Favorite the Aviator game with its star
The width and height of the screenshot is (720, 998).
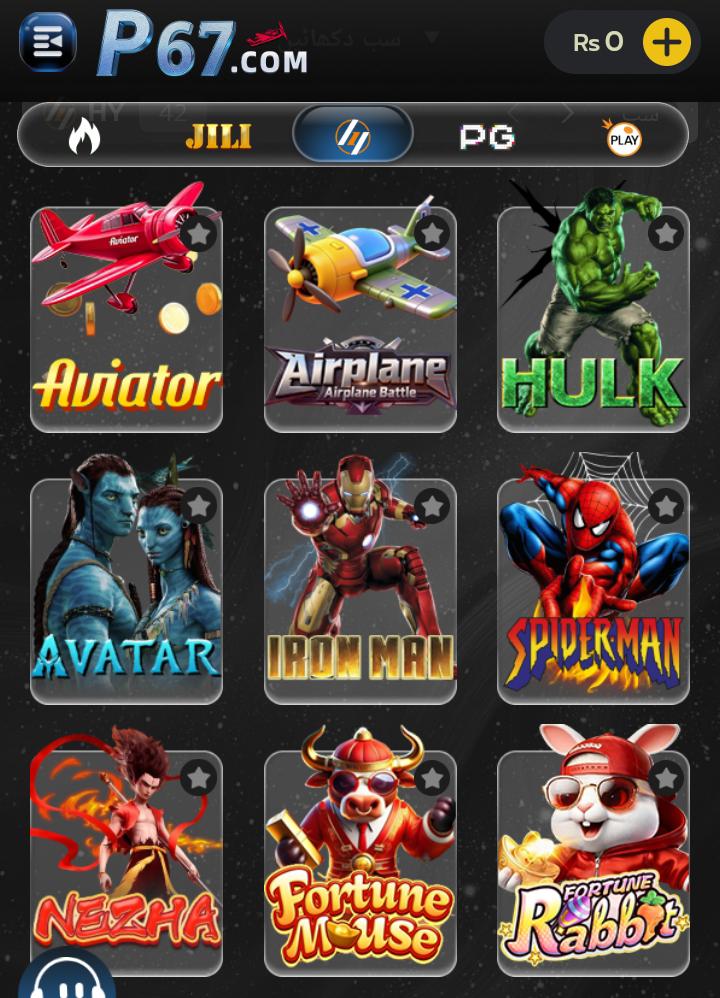point(198,234)
